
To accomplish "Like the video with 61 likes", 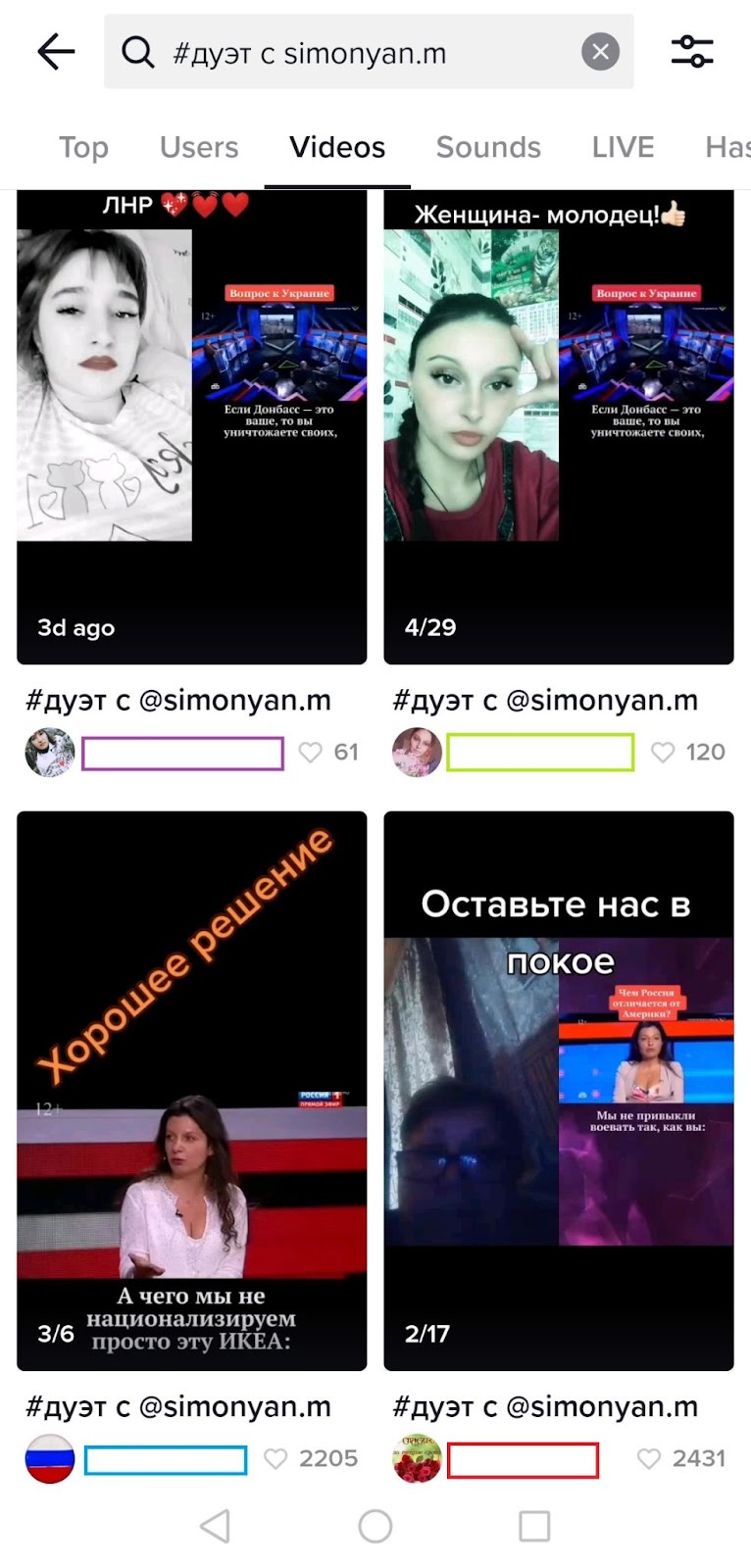I will [311, 753].
